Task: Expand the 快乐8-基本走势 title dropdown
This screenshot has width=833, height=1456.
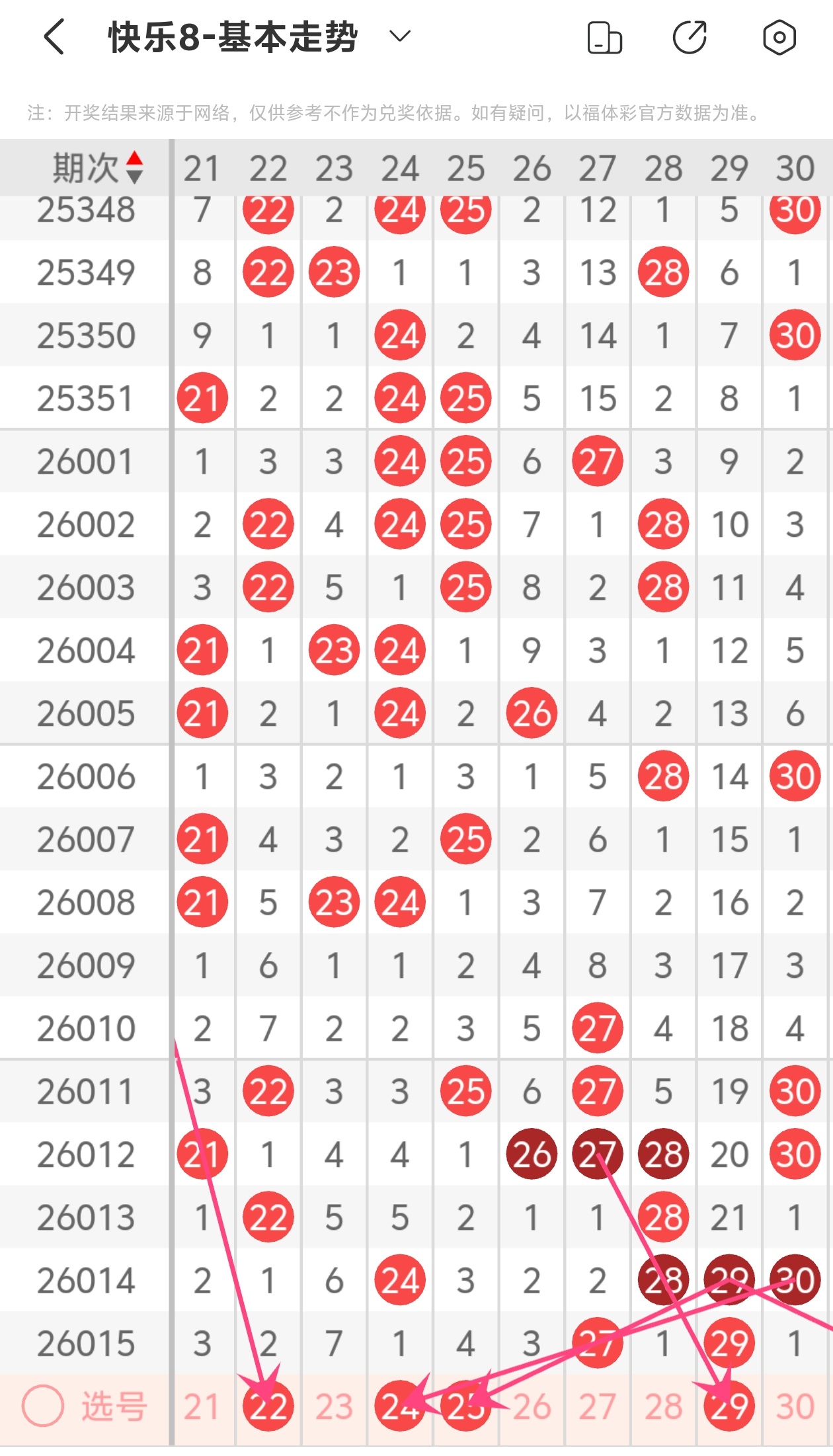Action: click(x=400, y=36)
